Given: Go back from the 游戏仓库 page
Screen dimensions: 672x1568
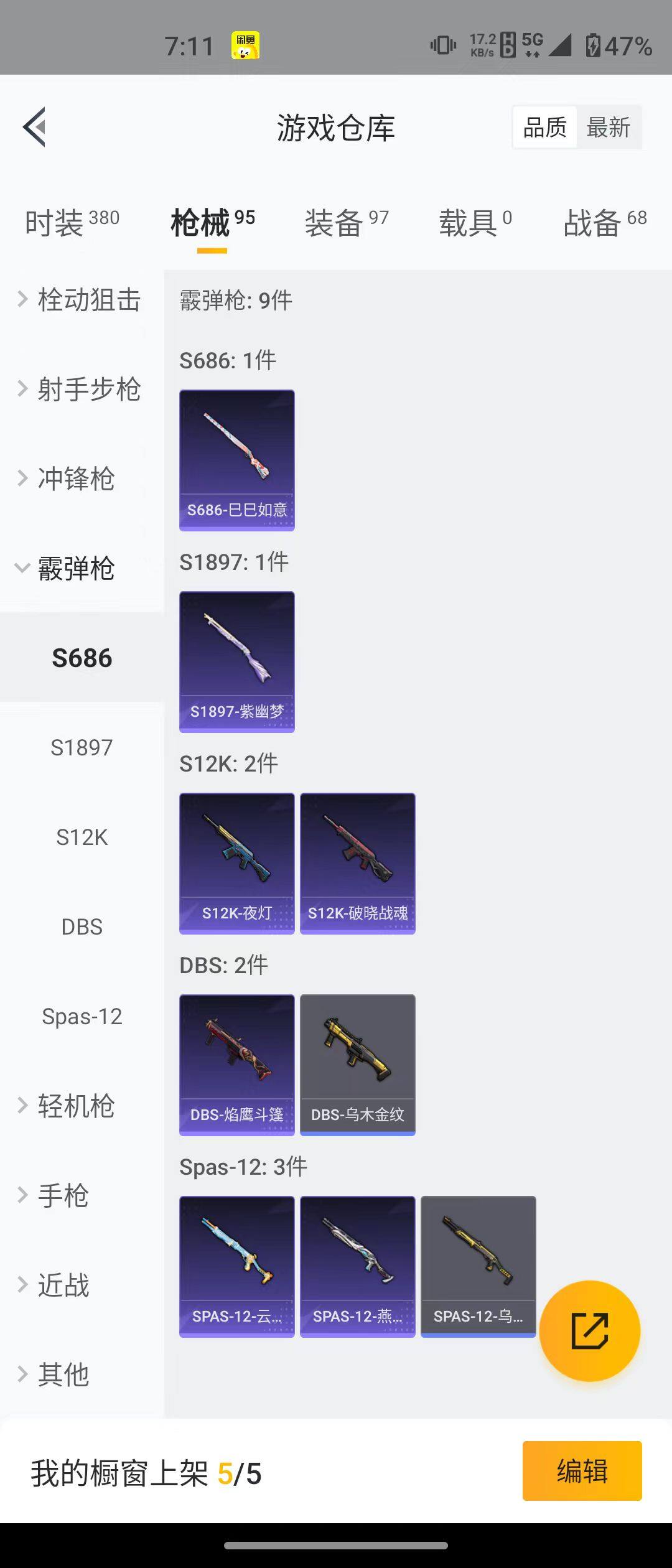Looking at the screenshot, I should (35, 127).
